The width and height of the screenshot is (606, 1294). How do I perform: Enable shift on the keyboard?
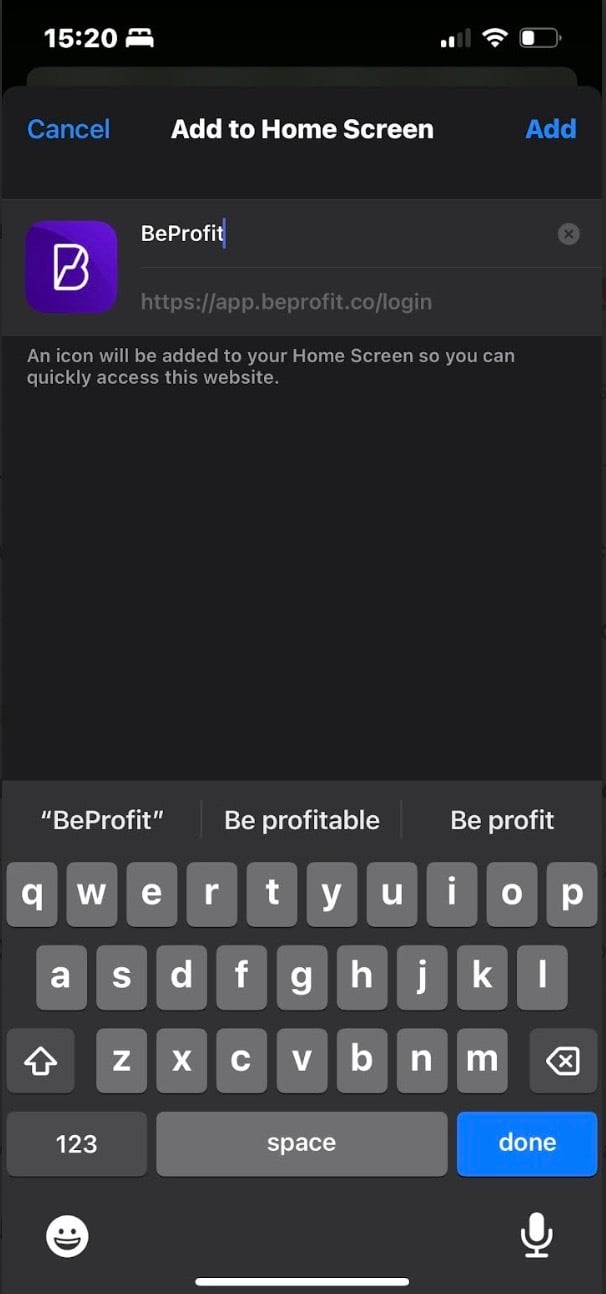tap(41, 1060)
